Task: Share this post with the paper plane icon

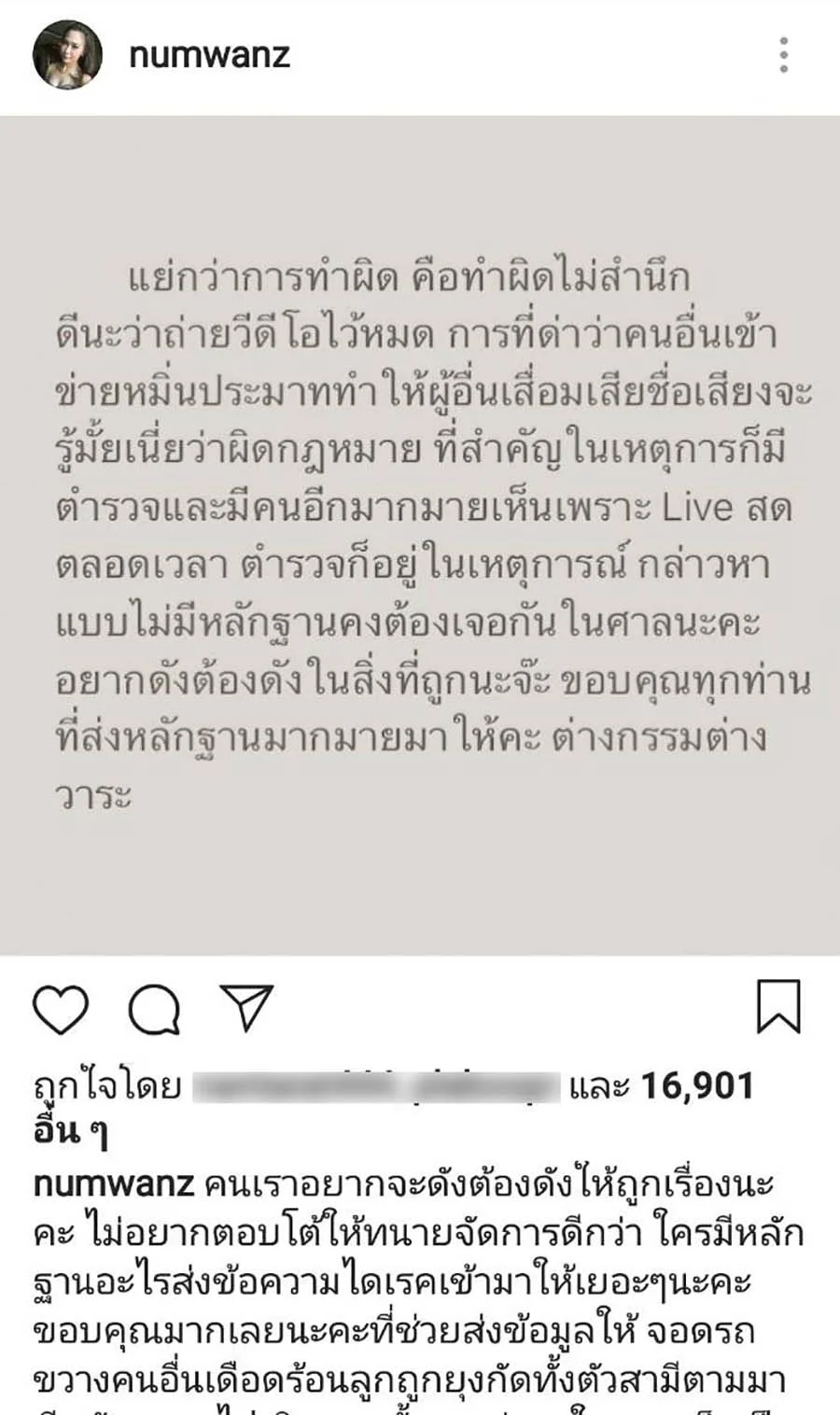Action: 246,1007
